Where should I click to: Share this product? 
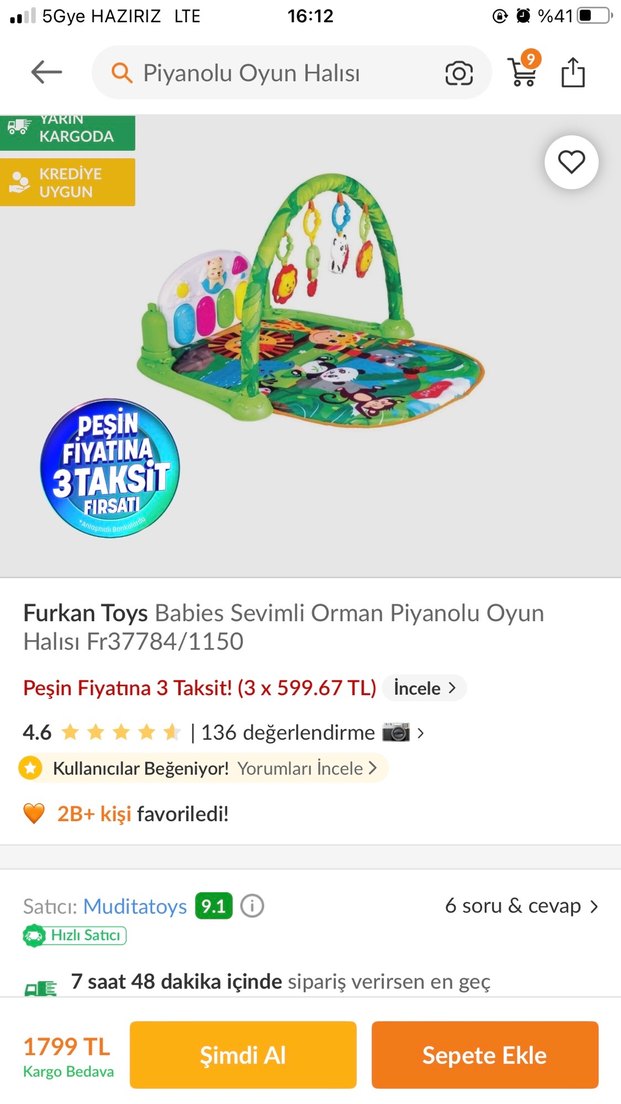click(x=573, y=72)
